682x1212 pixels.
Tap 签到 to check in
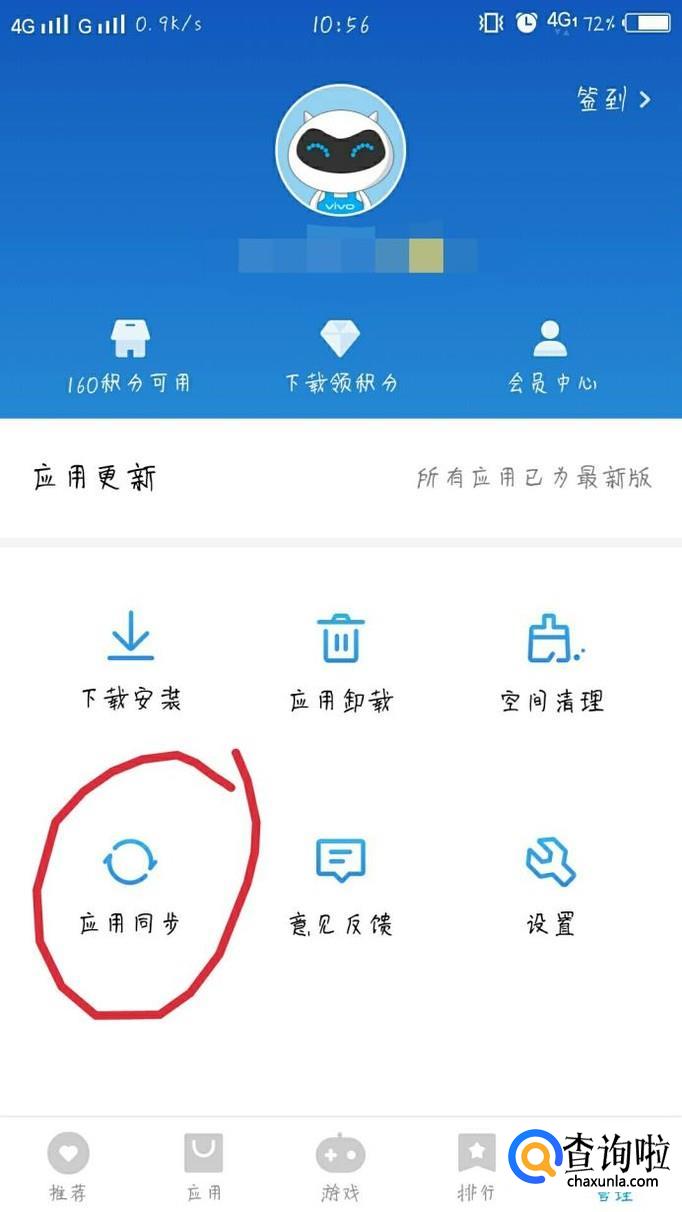coord(612,99)
